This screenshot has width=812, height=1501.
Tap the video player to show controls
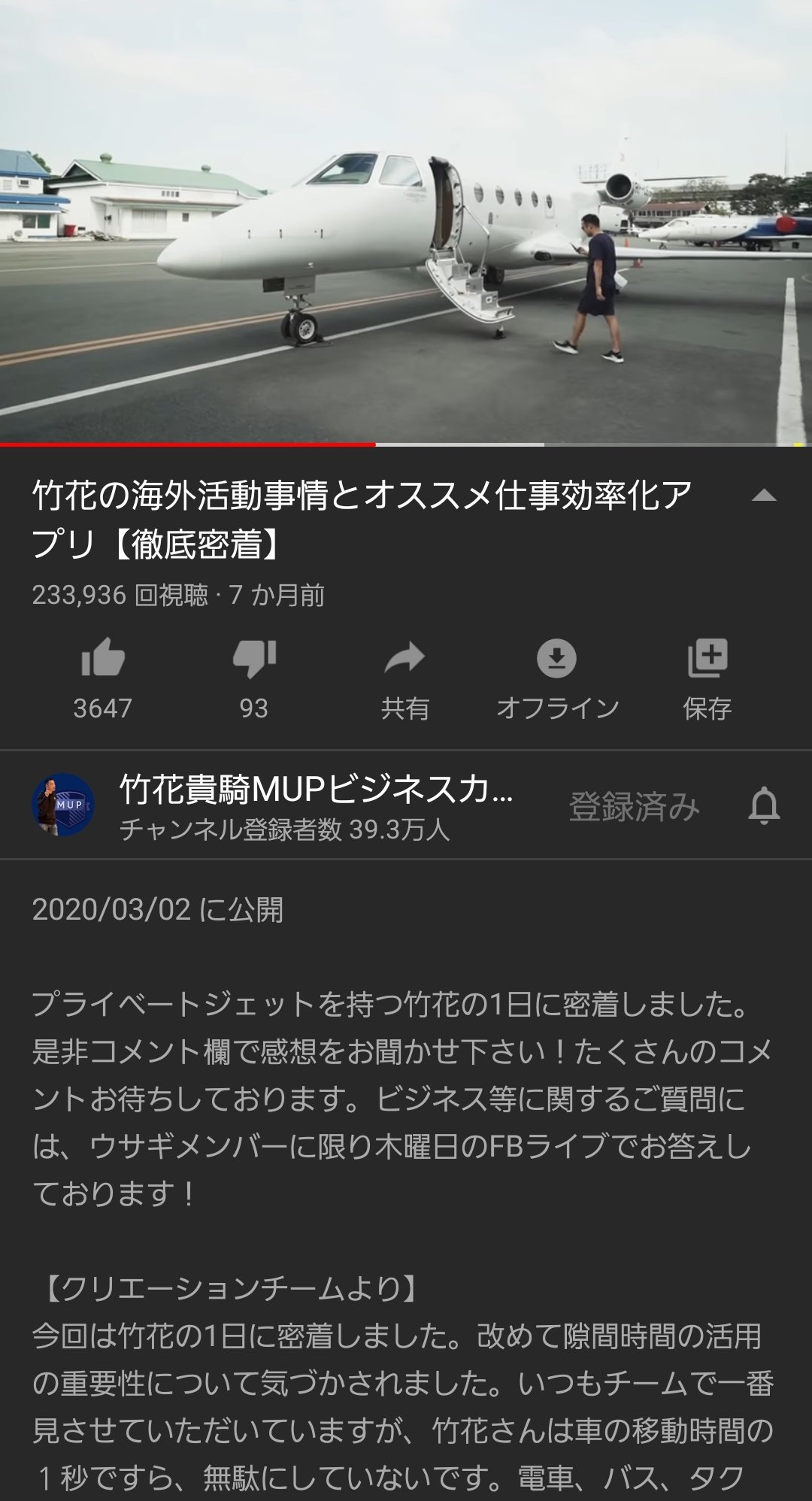[x=406, y=222]
